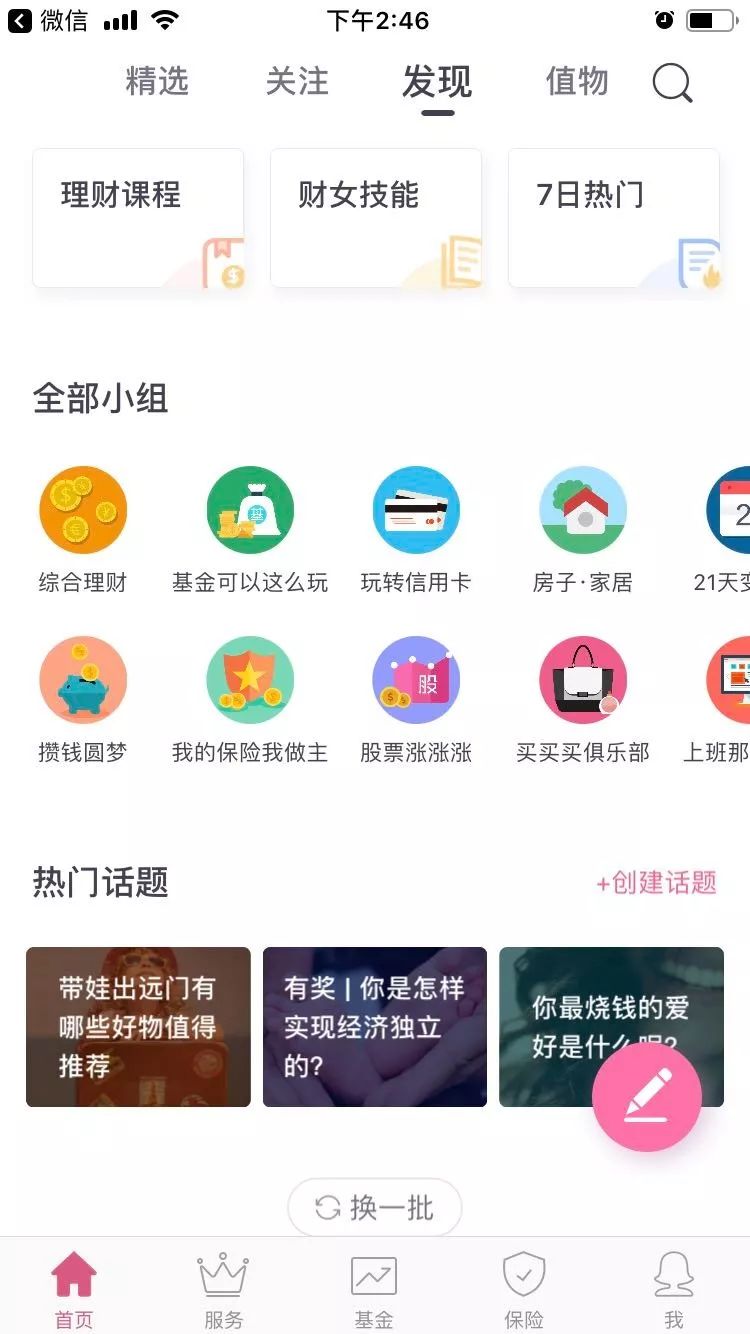750x1334 pixels.
Task: Tap the +创建话题 link
Action: [657, 882]
